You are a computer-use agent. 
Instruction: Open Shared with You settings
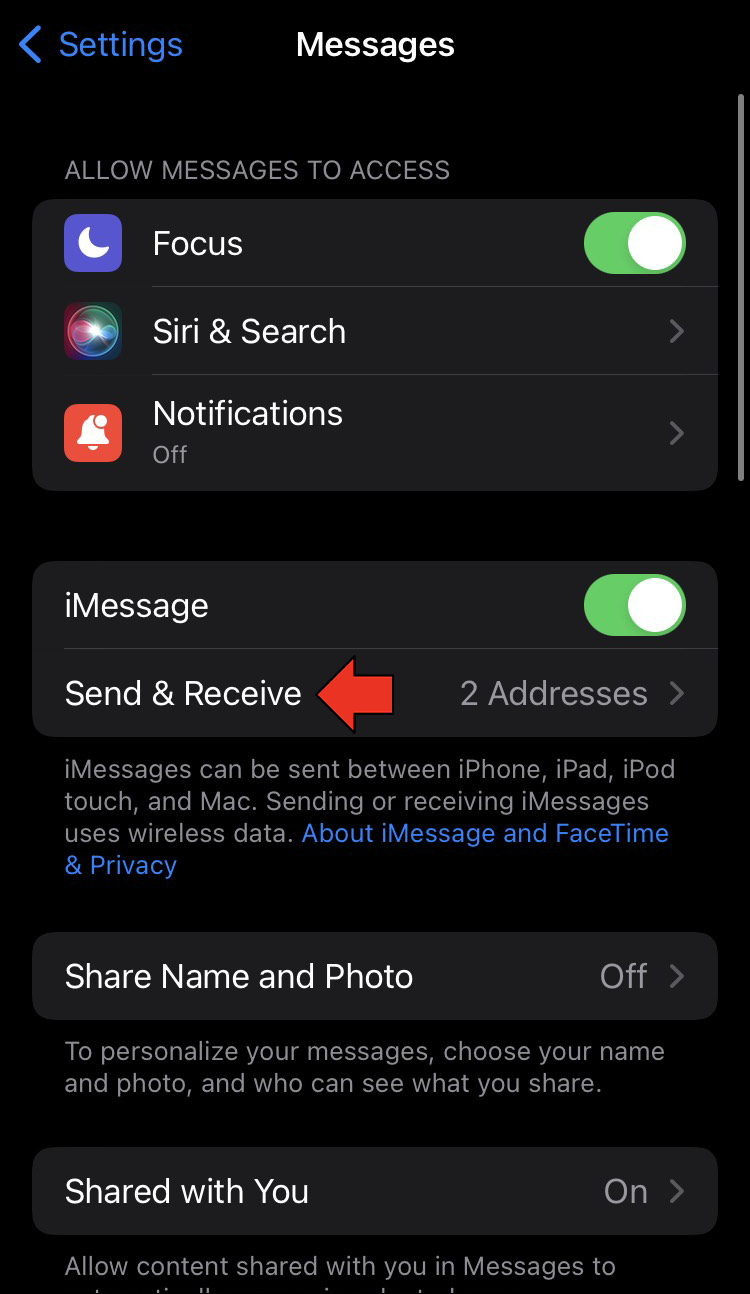375,1191
